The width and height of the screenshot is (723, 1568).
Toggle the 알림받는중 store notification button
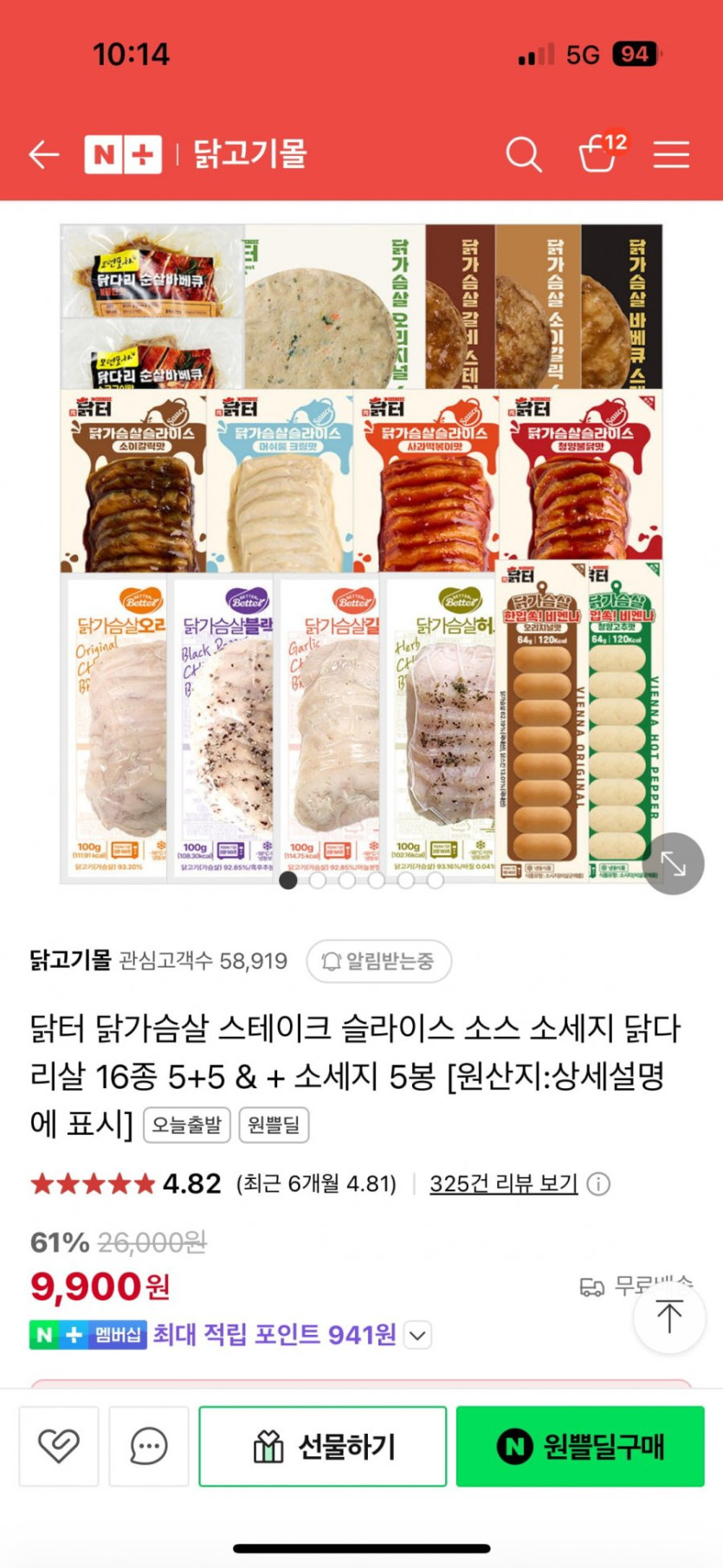tap(378, 962)
